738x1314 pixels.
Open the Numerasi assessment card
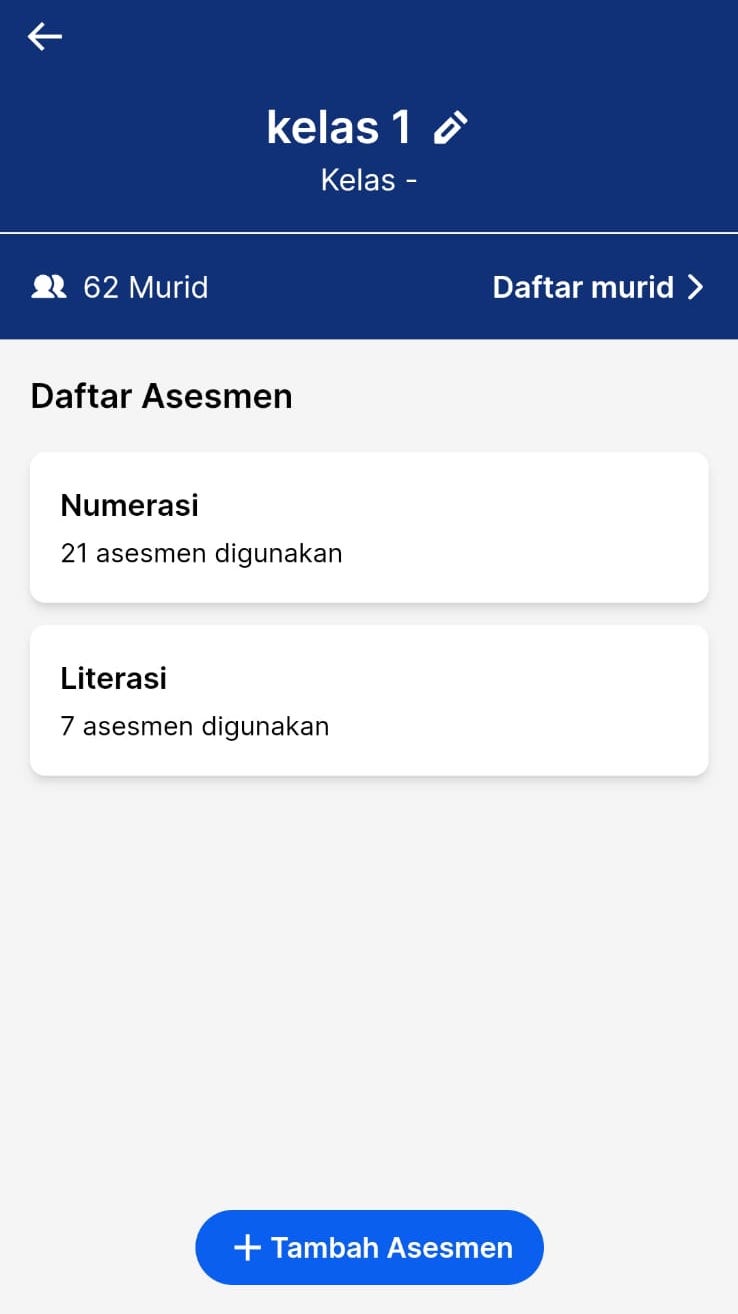(369, 527)
